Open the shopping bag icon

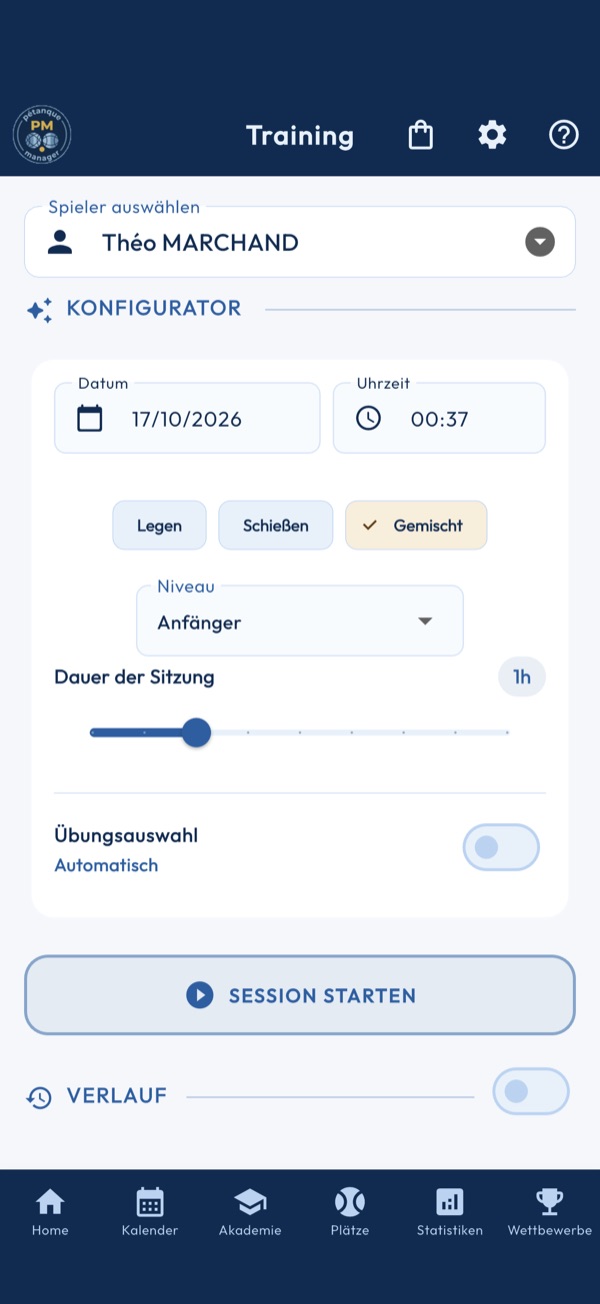(x=421, y=135)
